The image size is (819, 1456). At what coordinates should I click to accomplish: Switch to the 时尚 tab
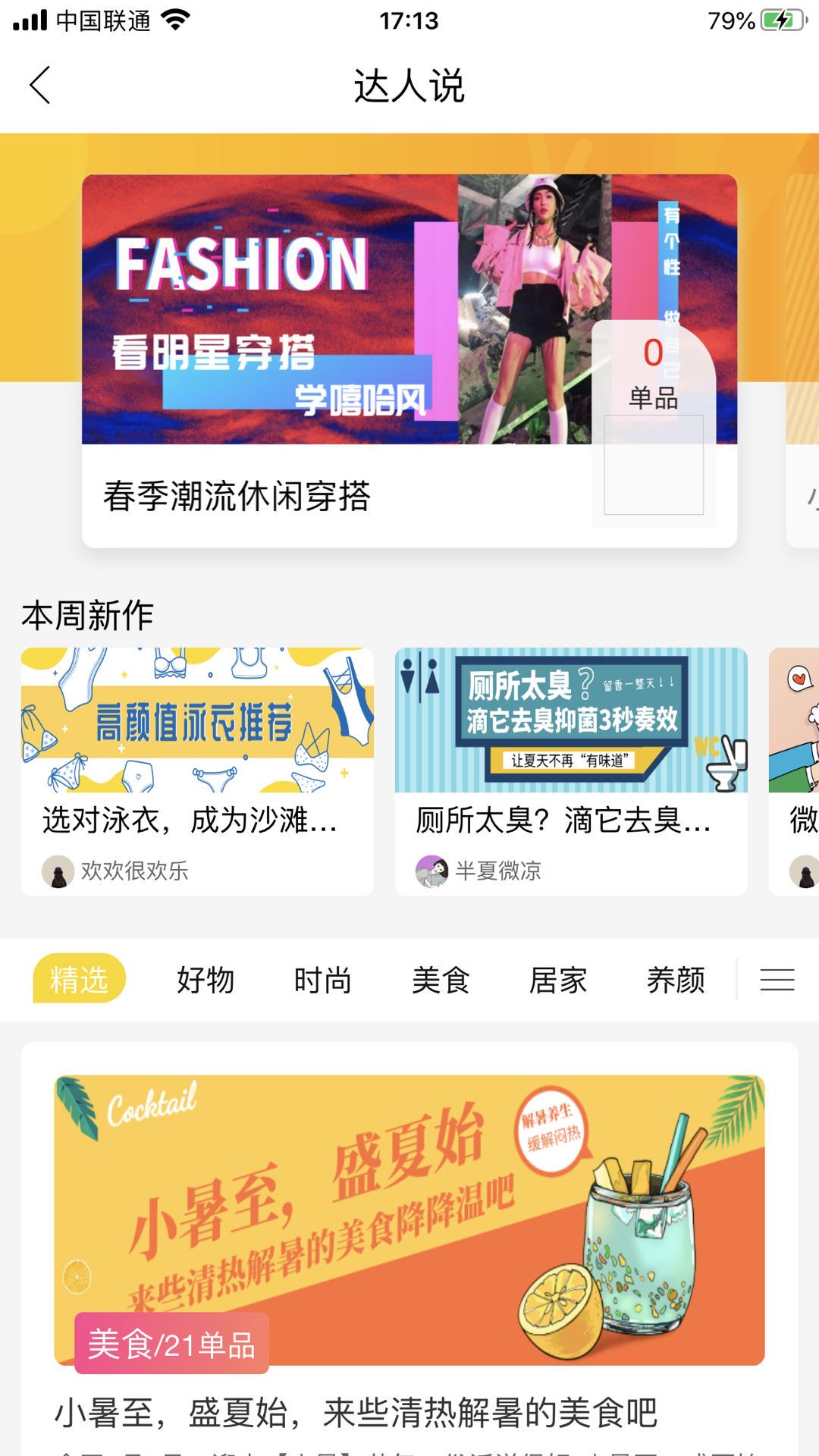[x=321, y=981]
